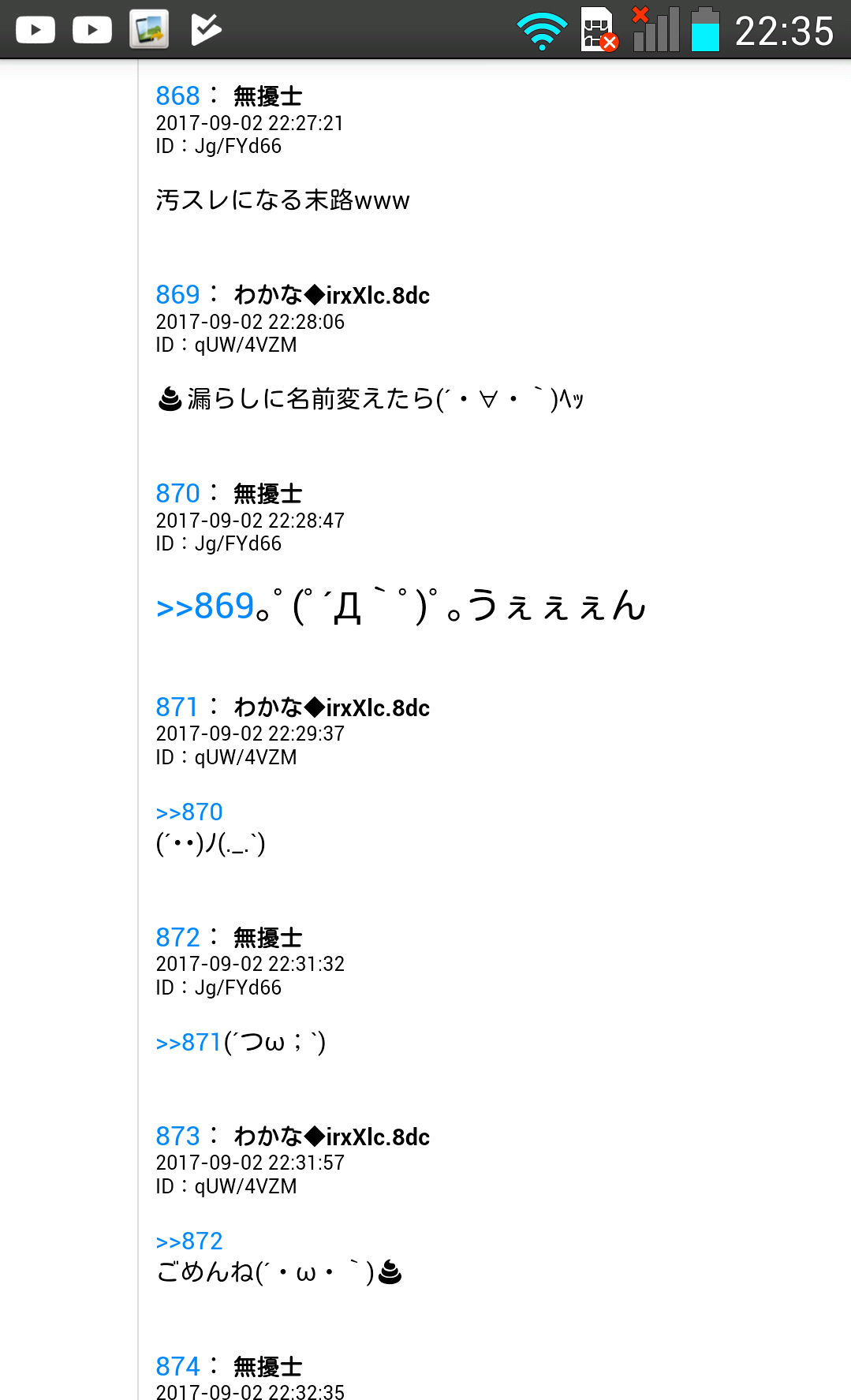Tap post number 873
This screenshot has height=1400, width=851.
tap(177, 1137)
